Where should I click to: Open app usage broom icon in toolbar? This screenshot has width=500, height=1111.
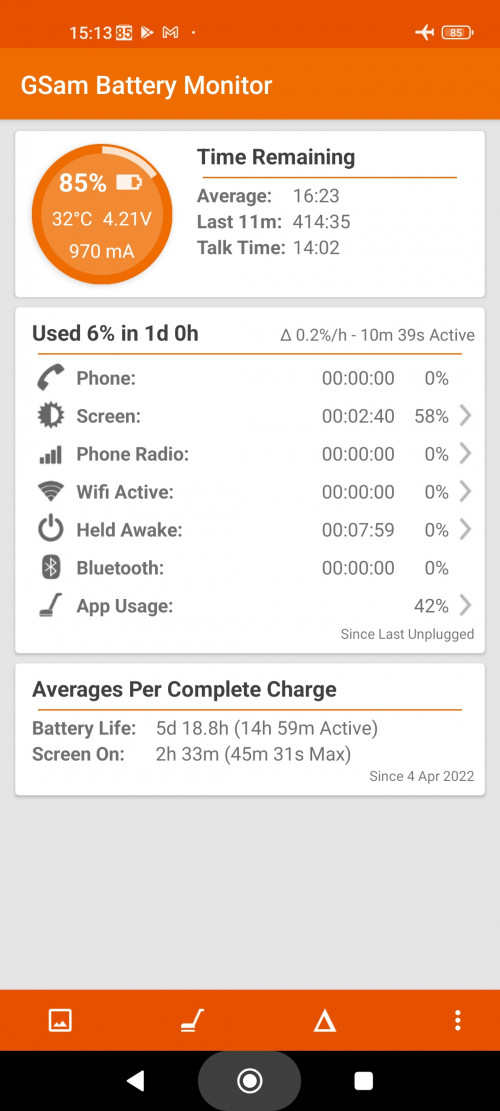192,1020
